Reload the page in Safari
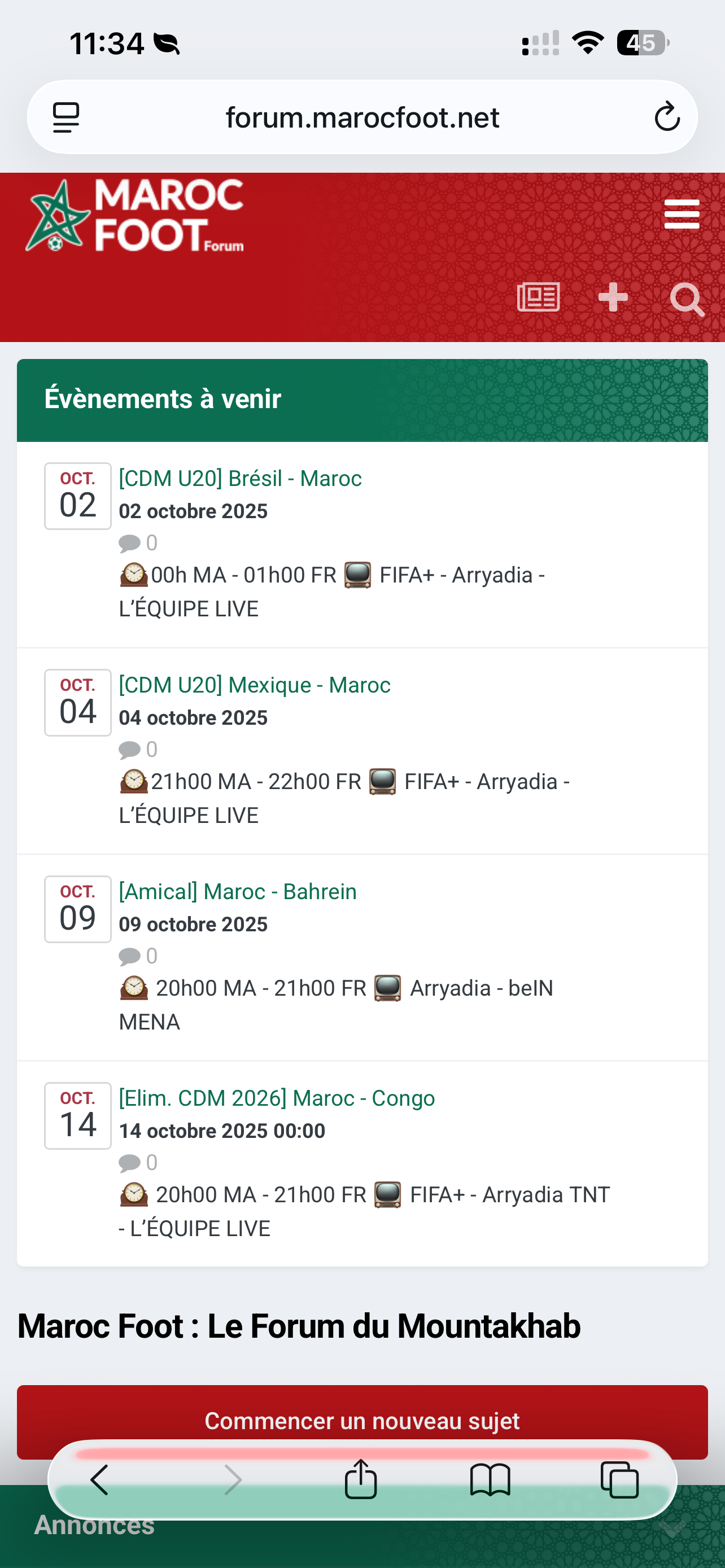 point(667,117)
